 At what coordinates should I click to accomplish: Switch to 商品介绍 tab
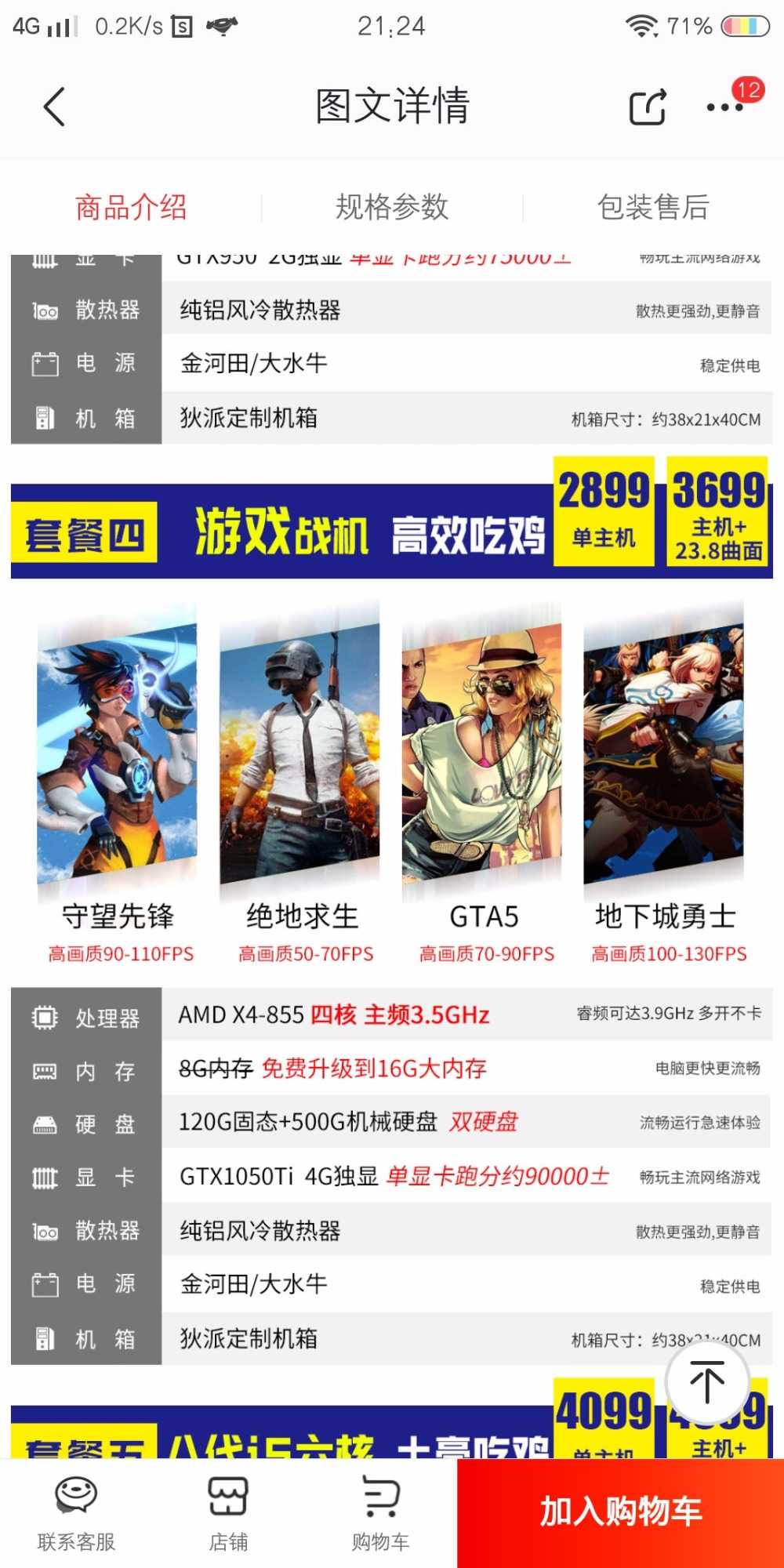[131, 208]
